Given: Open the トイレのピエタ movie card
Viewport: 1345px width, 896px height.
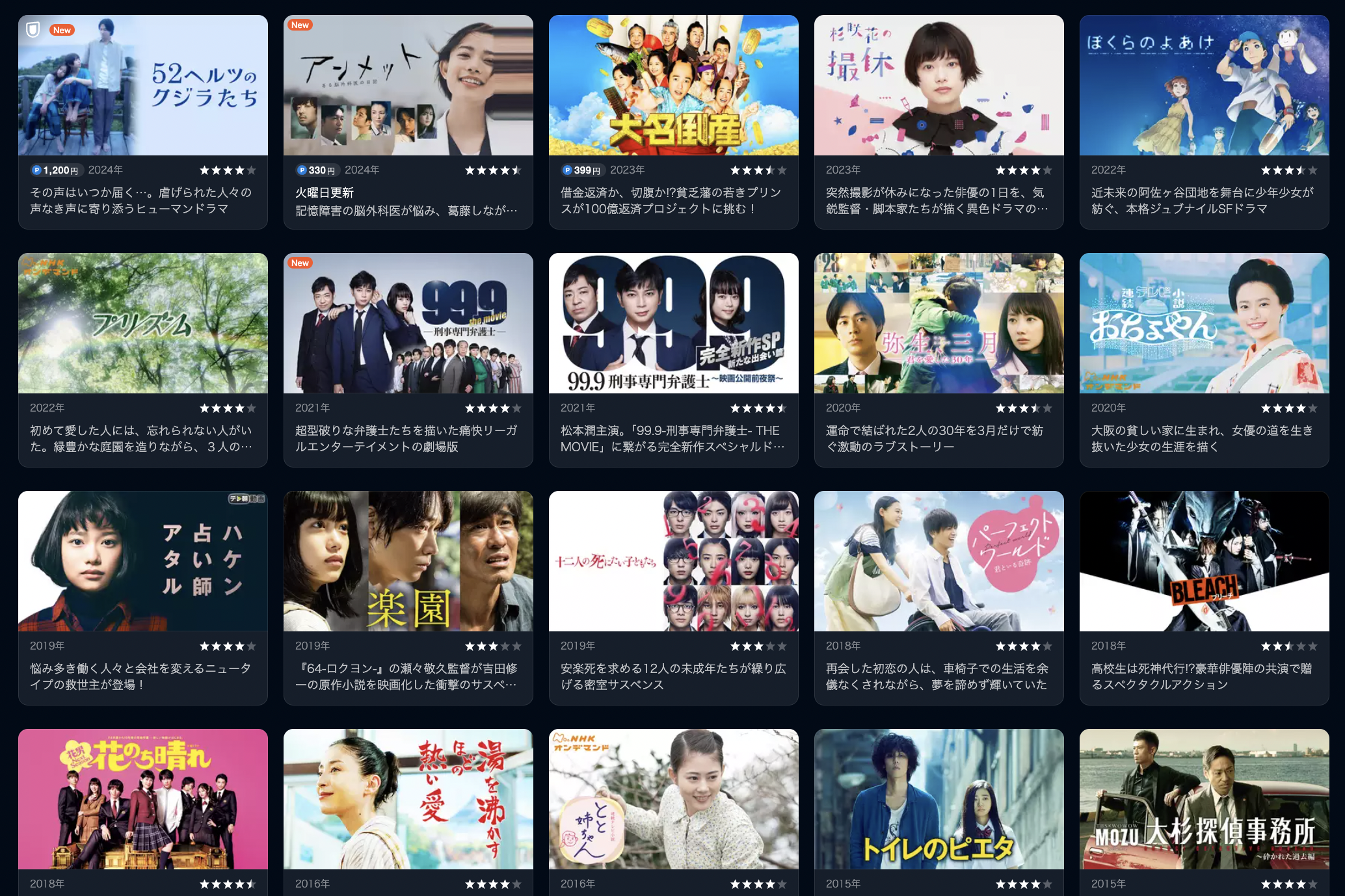Looking at the screenshot, I should (x=939, y=800).
